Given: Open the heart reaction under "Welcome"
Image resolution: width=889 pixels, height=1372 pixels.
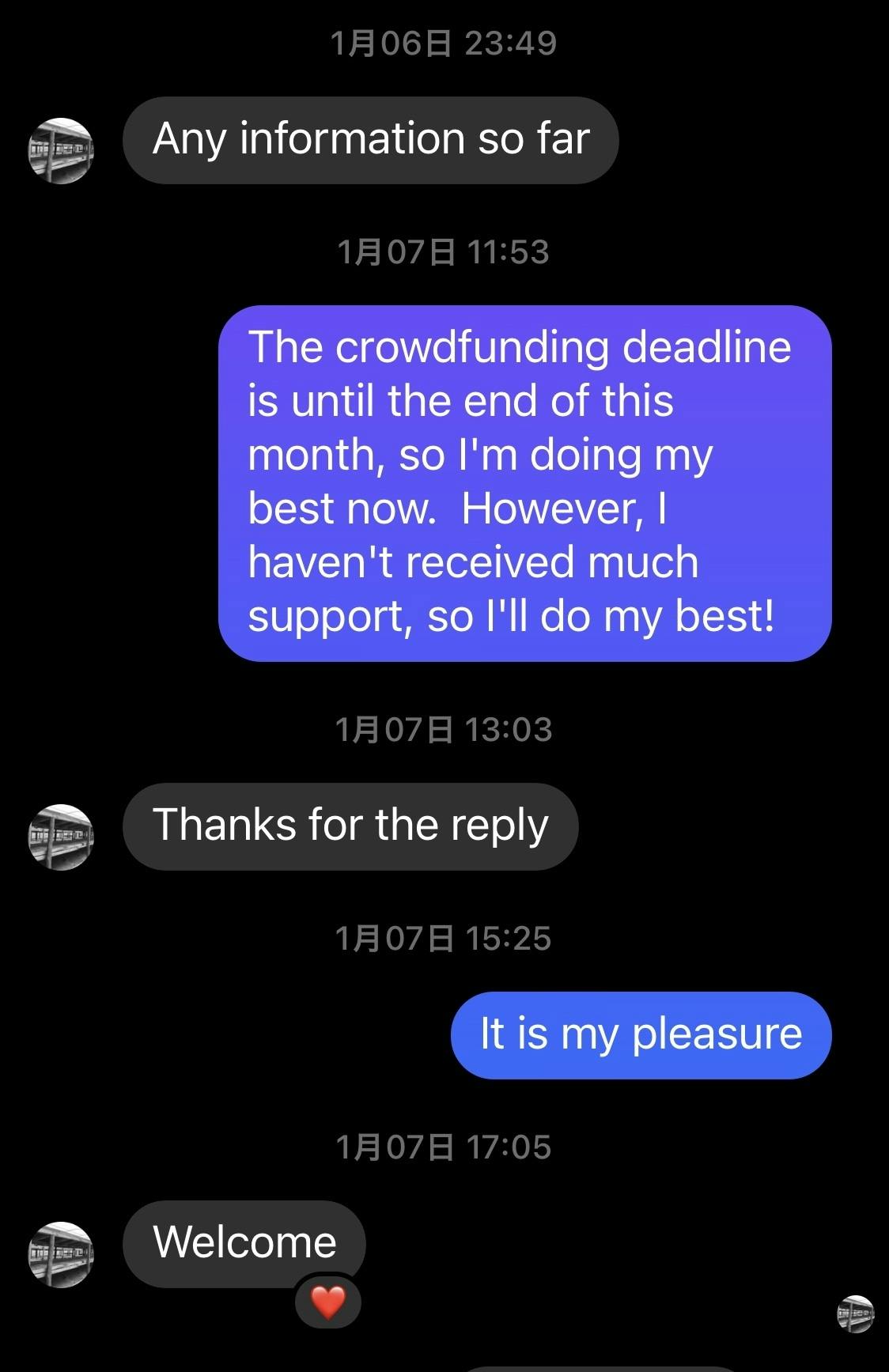Looking at the screenshot, I should 328,1301.
